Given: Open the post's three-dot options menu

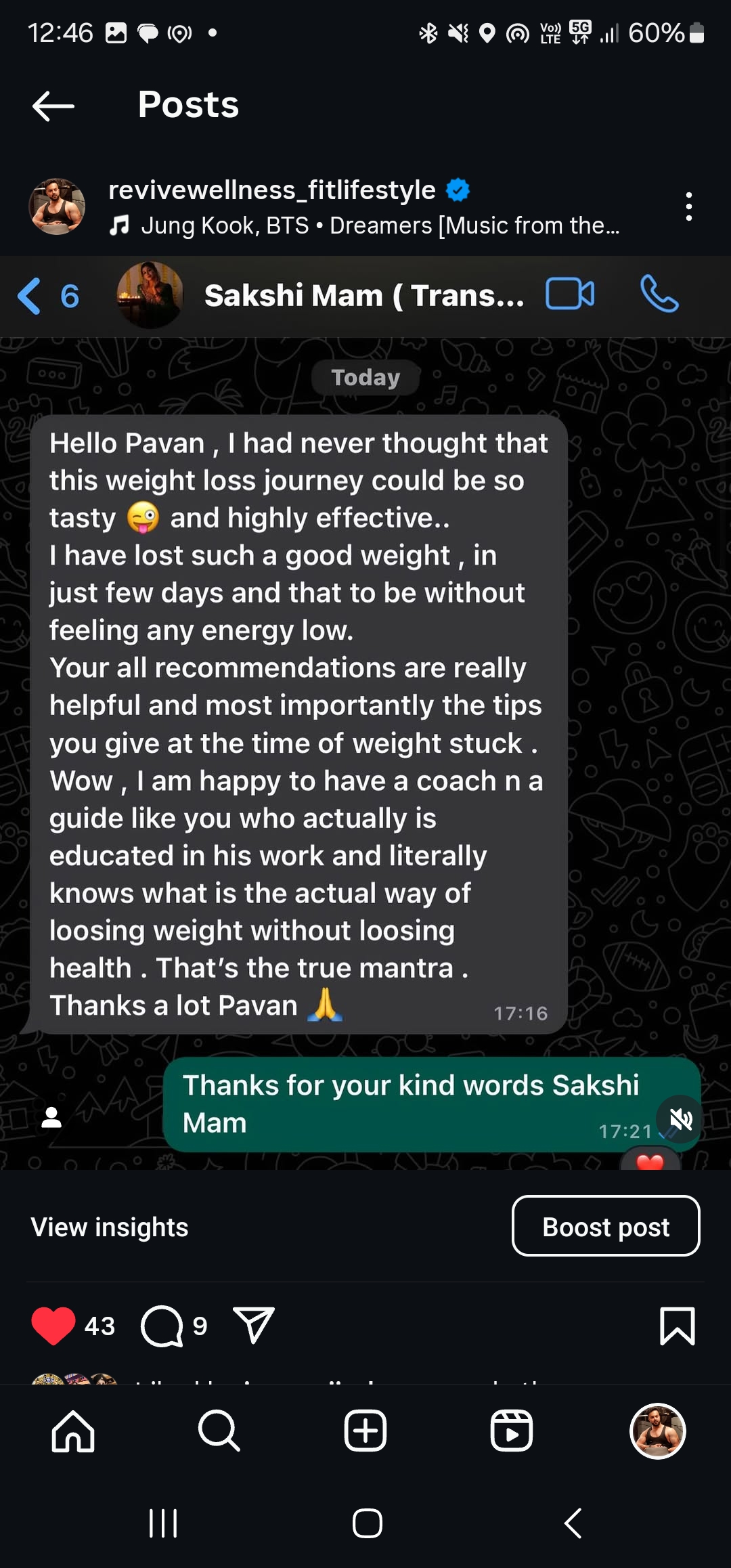Looking at the screenshot, I should [x=688, y=206].
